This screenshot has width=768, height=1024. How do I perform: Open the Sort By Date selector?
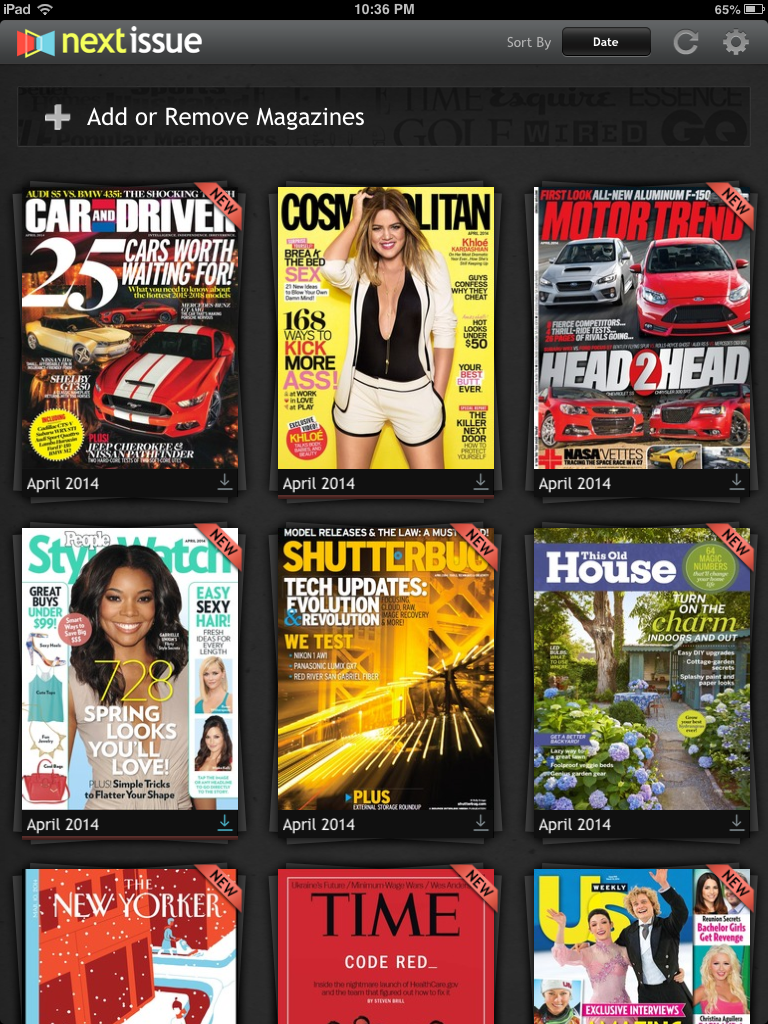click(605, 42)
